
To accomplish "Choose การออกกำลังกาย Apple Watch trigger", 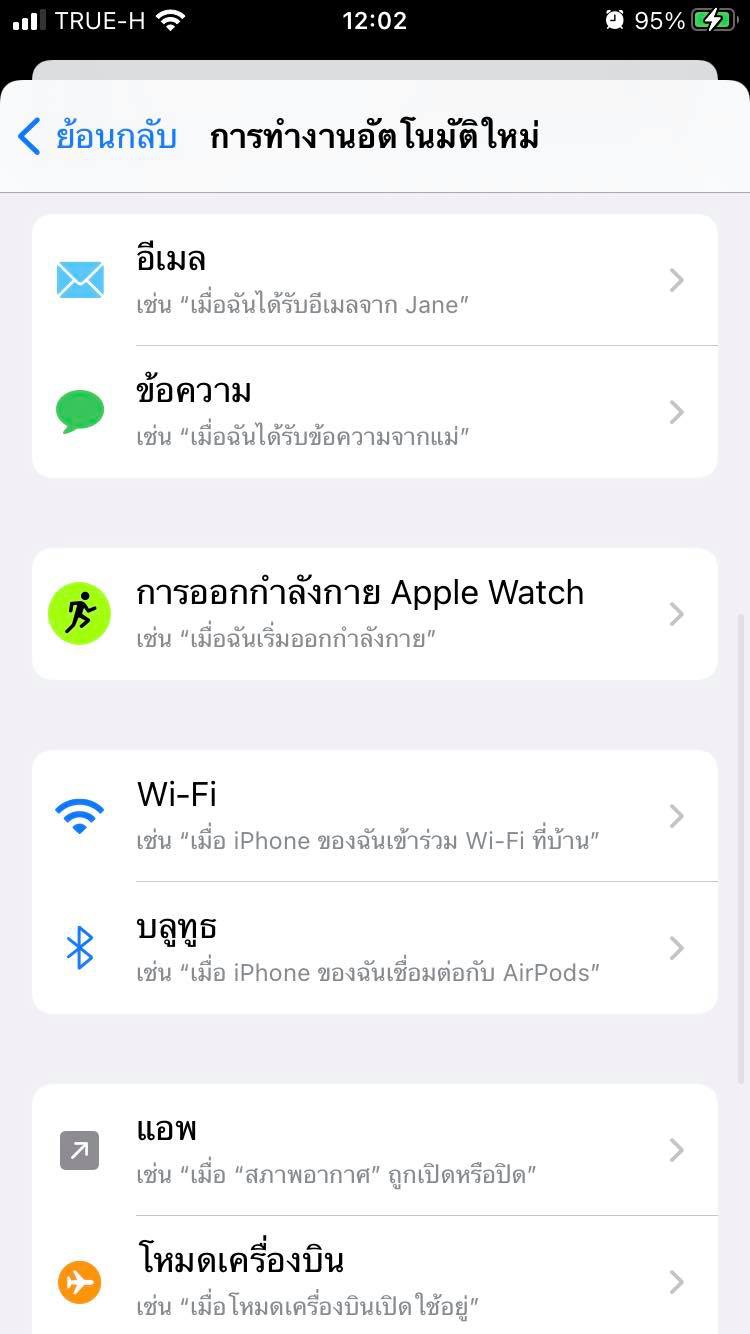I will click(375, 614).
